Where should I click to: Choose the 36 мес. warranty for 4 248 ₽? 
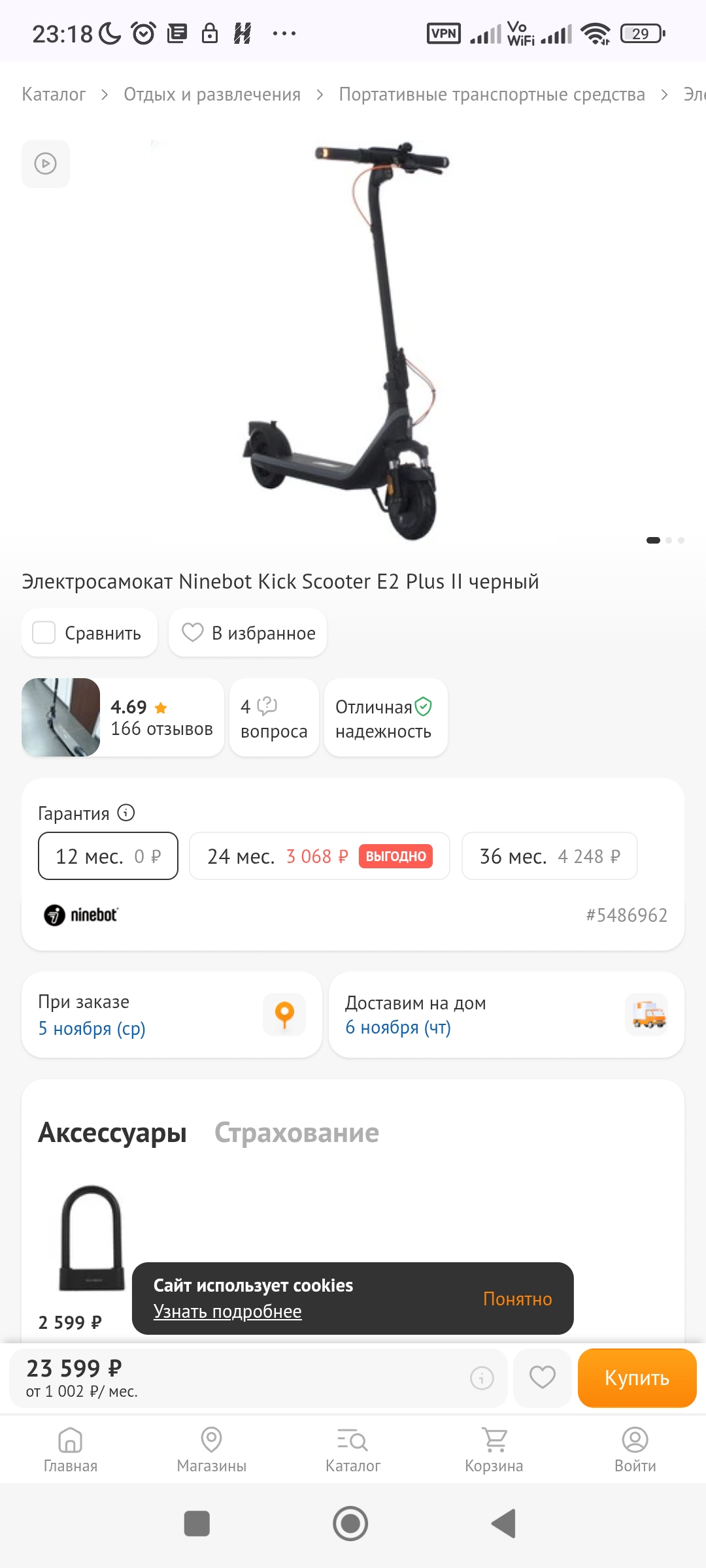tap(550, 856)
